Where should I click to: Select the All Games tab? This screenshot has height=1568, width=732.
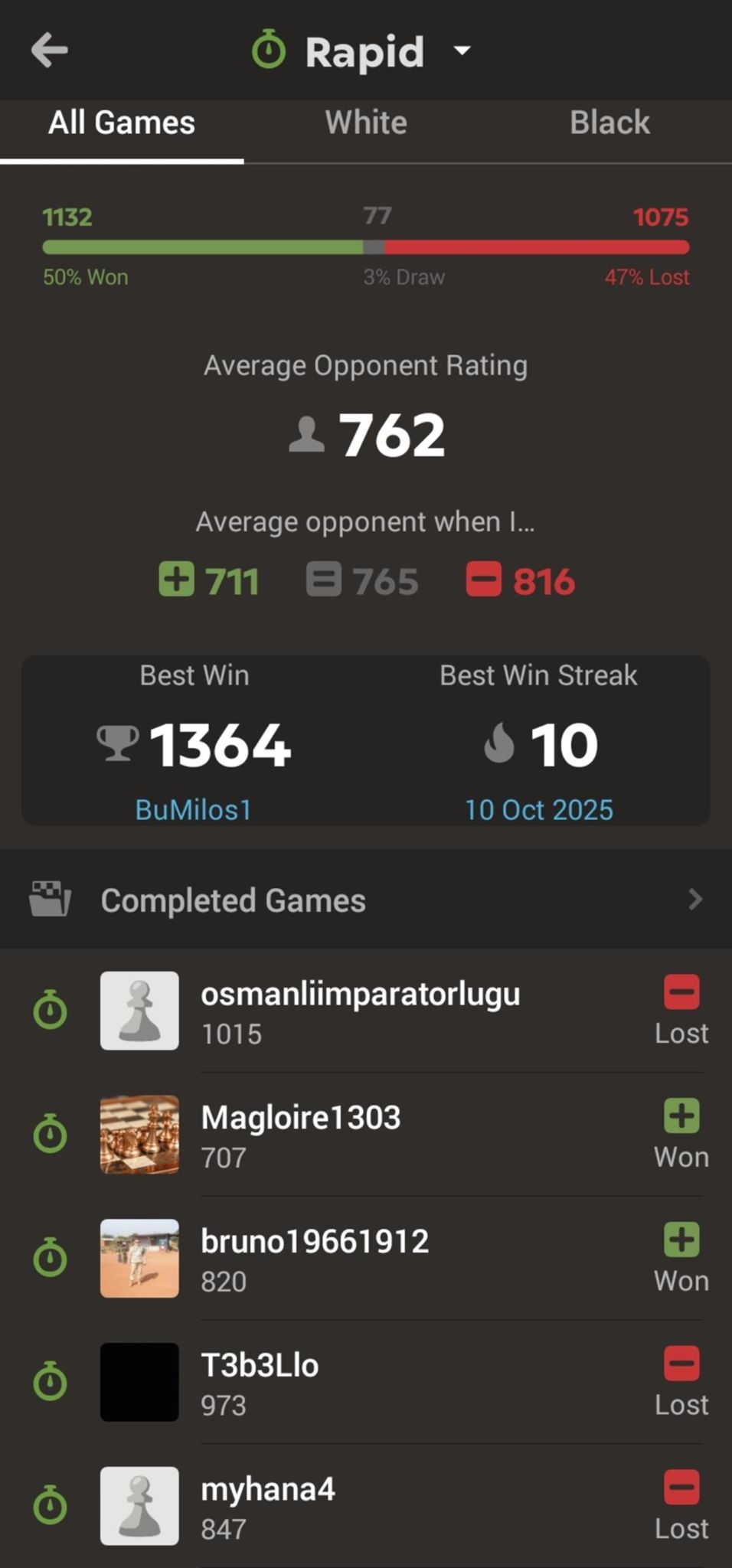click(x=122, y=123)
